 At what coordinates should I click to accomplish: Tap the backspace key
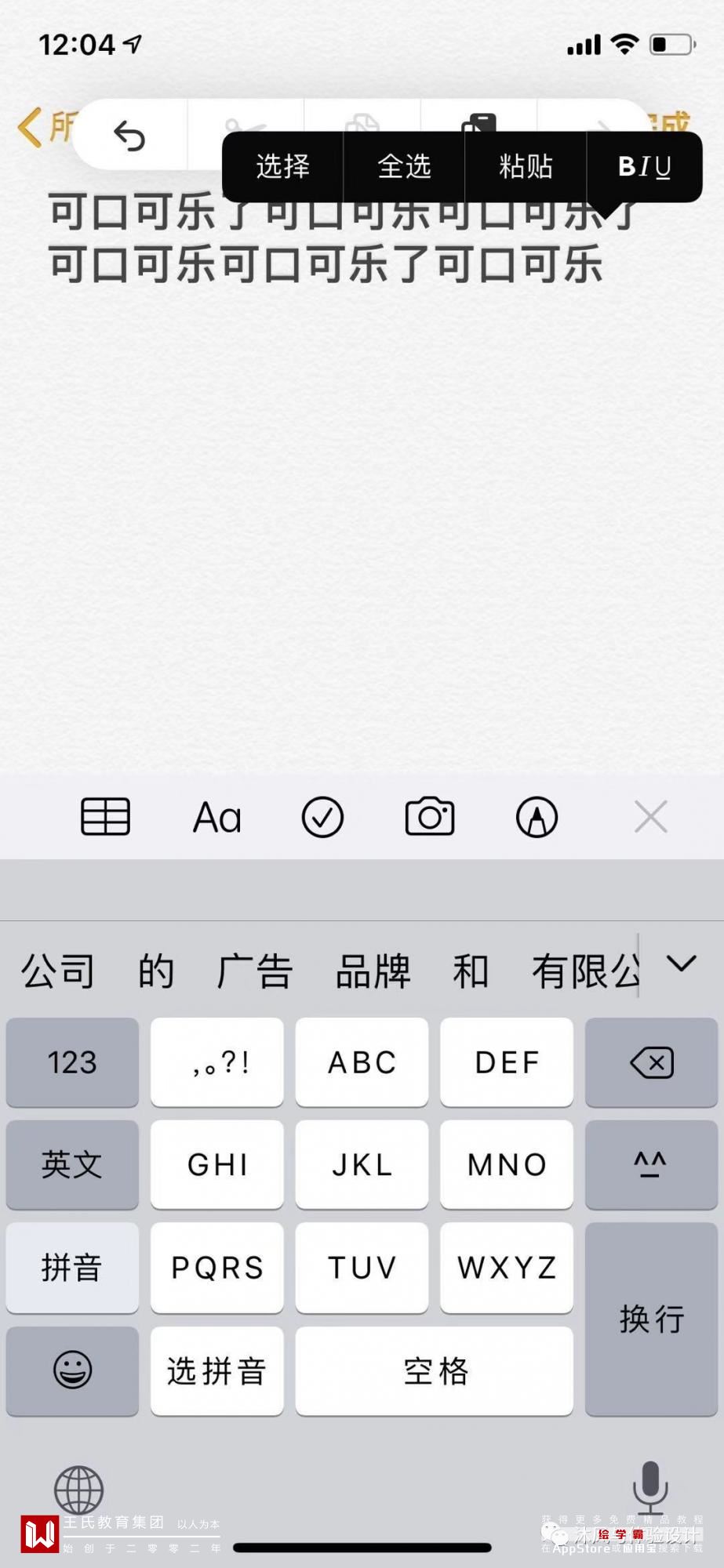point(651,1062)
